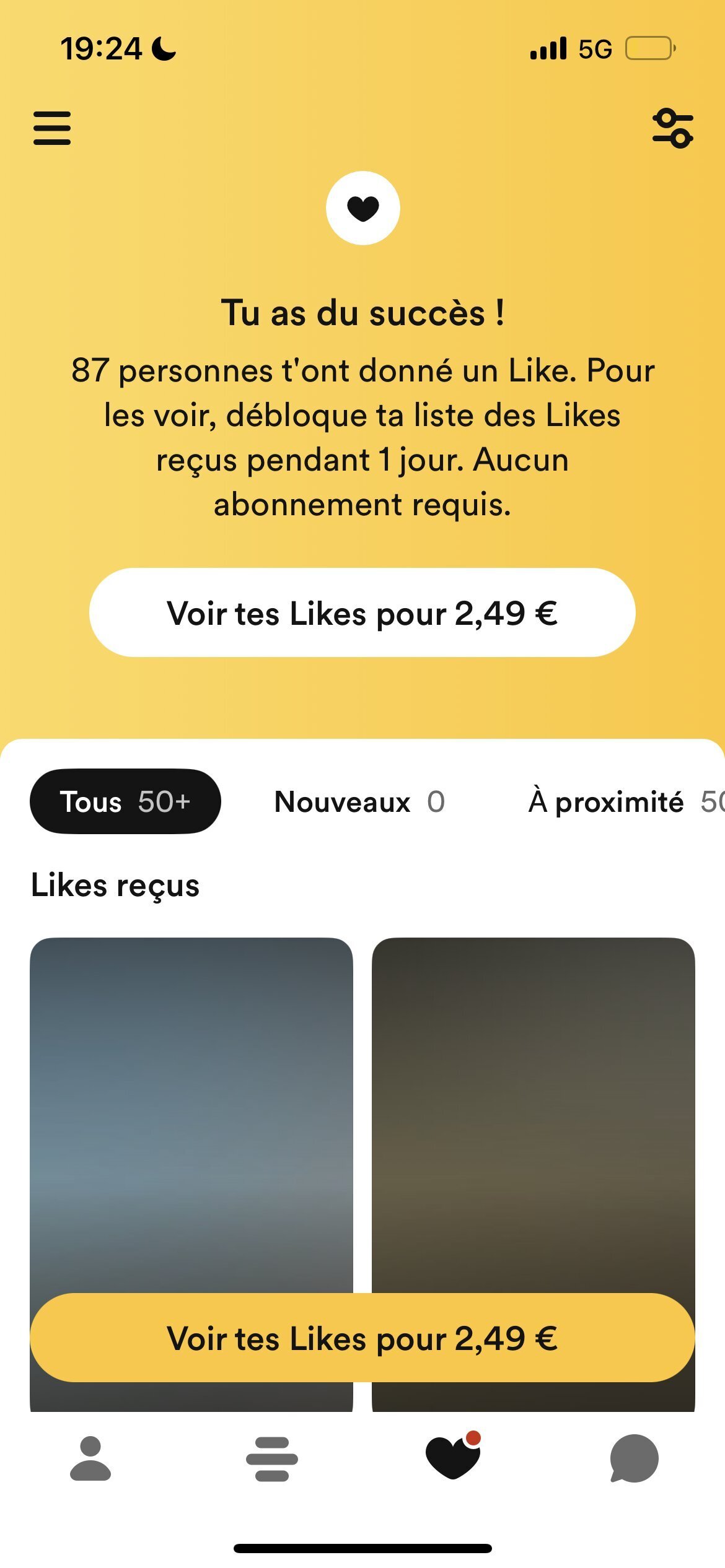This screenshot has height=1568, width=725.
Task: Open the hamburger menu
Action: [52, 128]
